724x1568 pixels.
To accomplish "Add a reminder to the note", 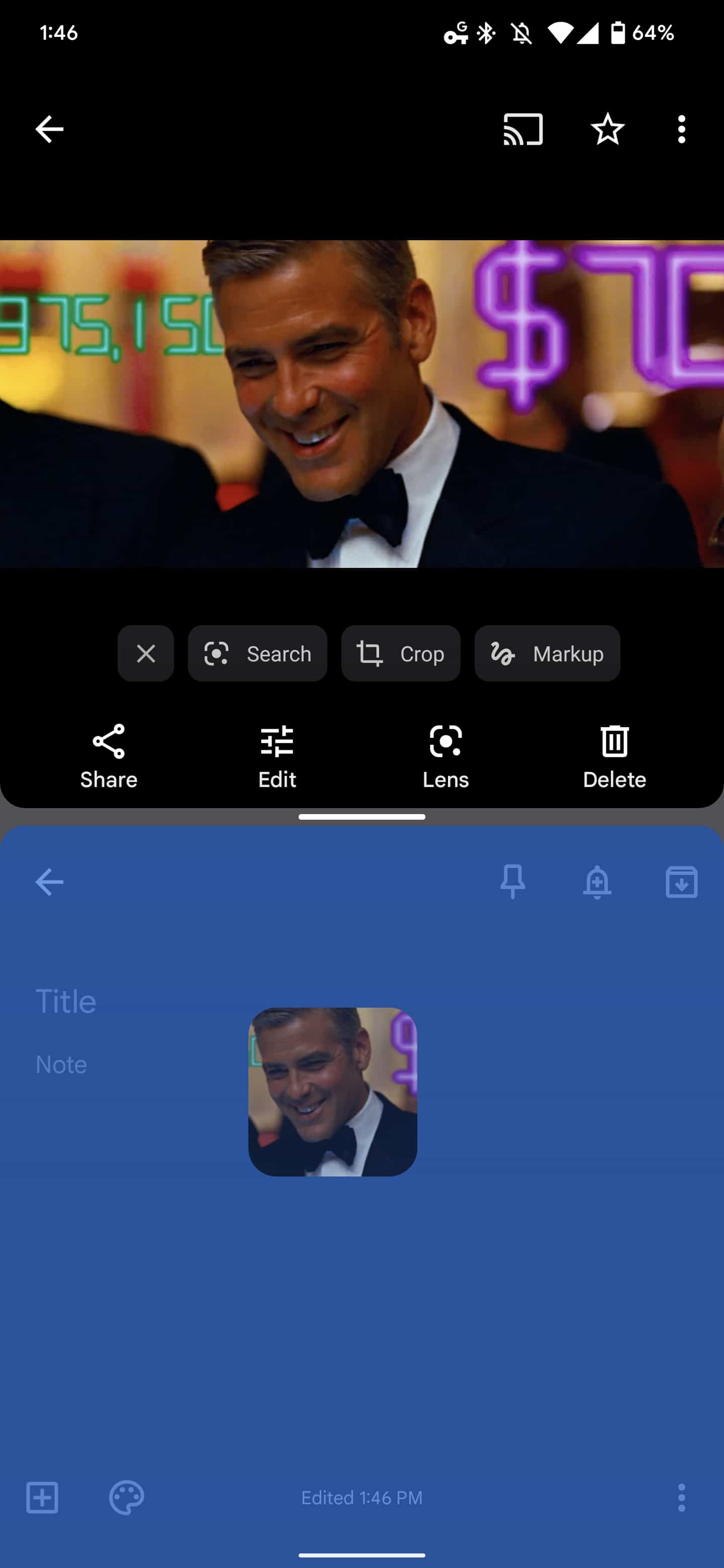I will click(597, 882).
